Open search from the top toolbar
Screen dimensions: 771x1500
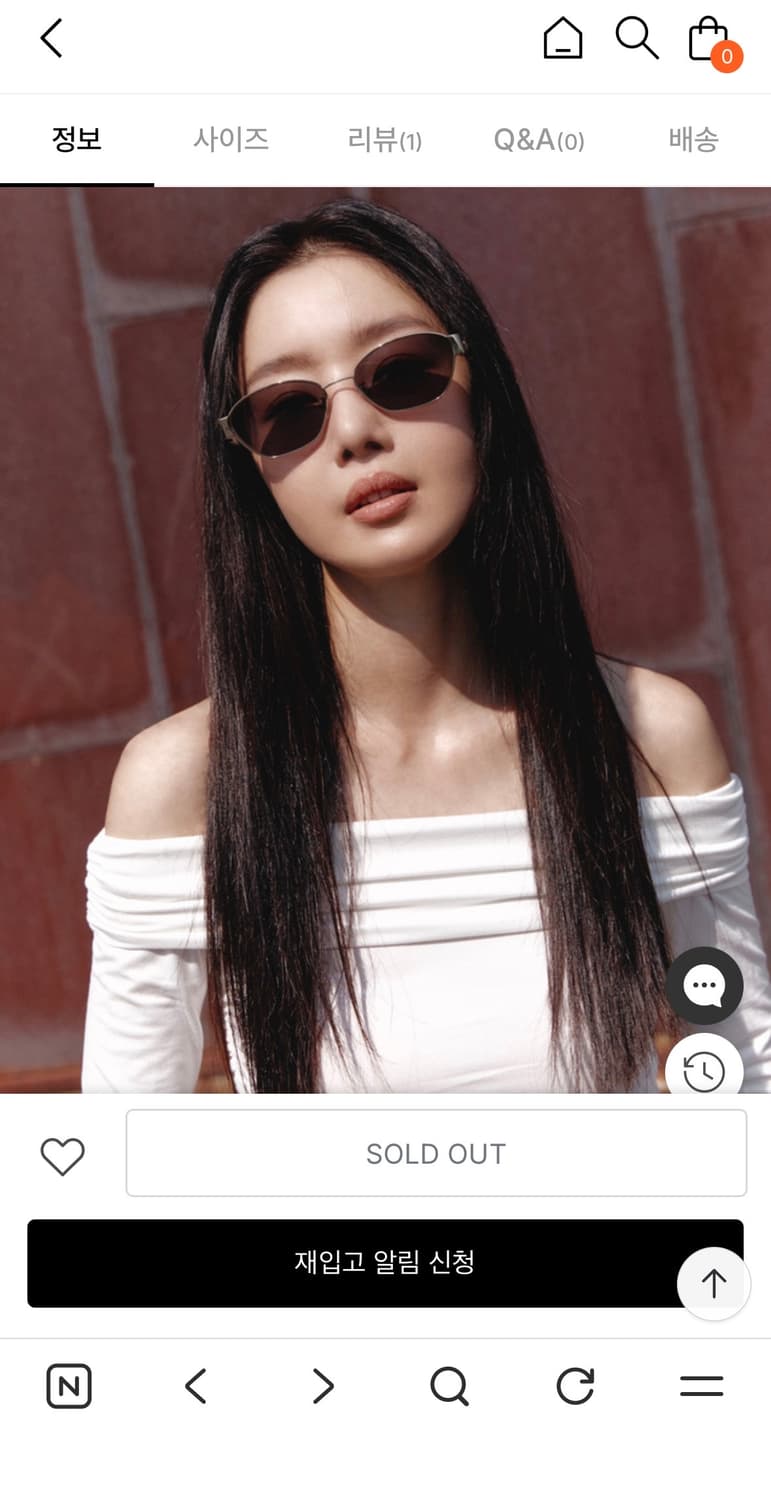(637, 38)
